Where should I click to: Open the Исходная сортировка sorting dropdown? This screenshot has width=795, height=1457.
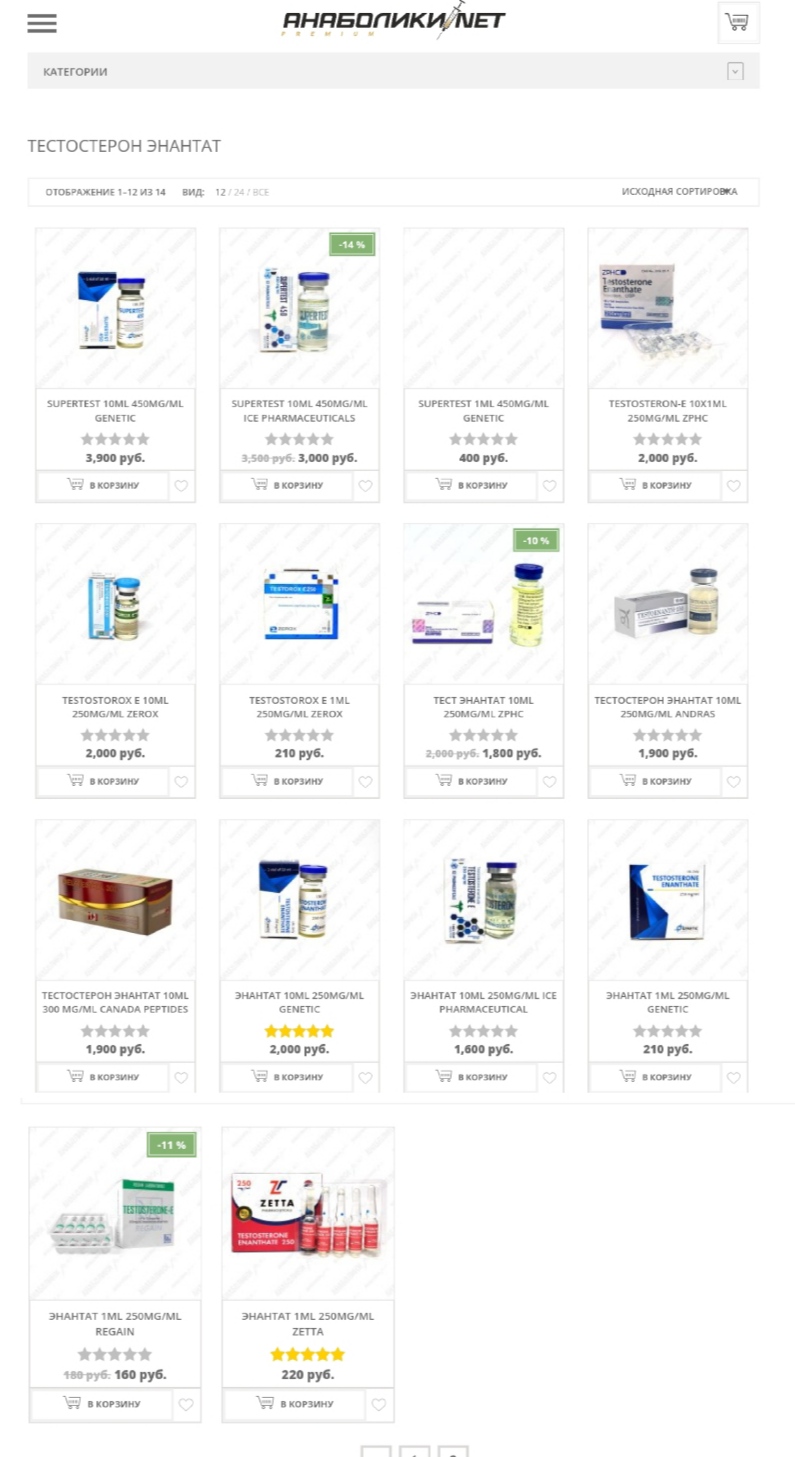point(679,192)
